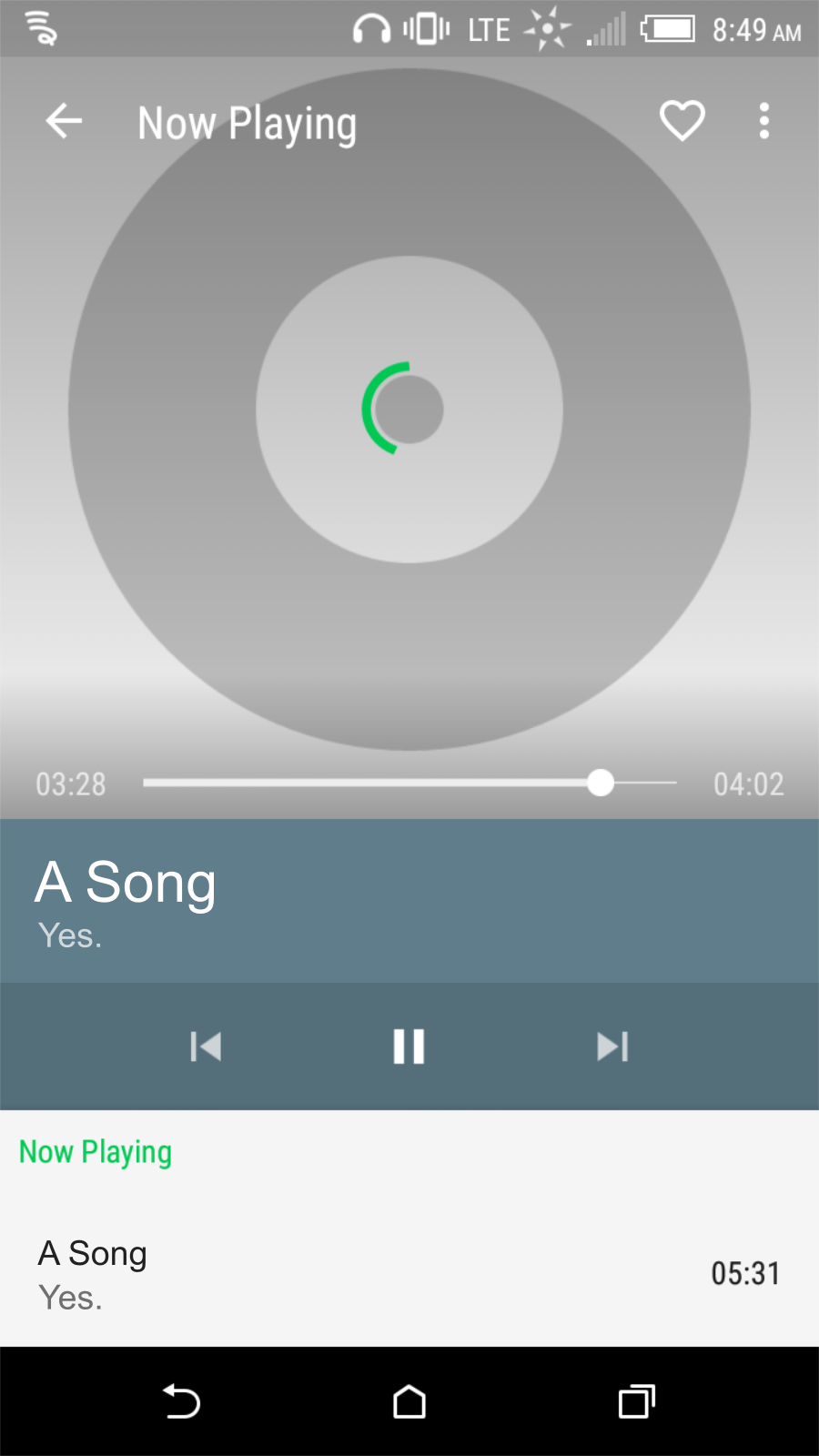The image size is (819, 1456).
Task: Go back using the app bar arrow
Action: click(64, 121)
